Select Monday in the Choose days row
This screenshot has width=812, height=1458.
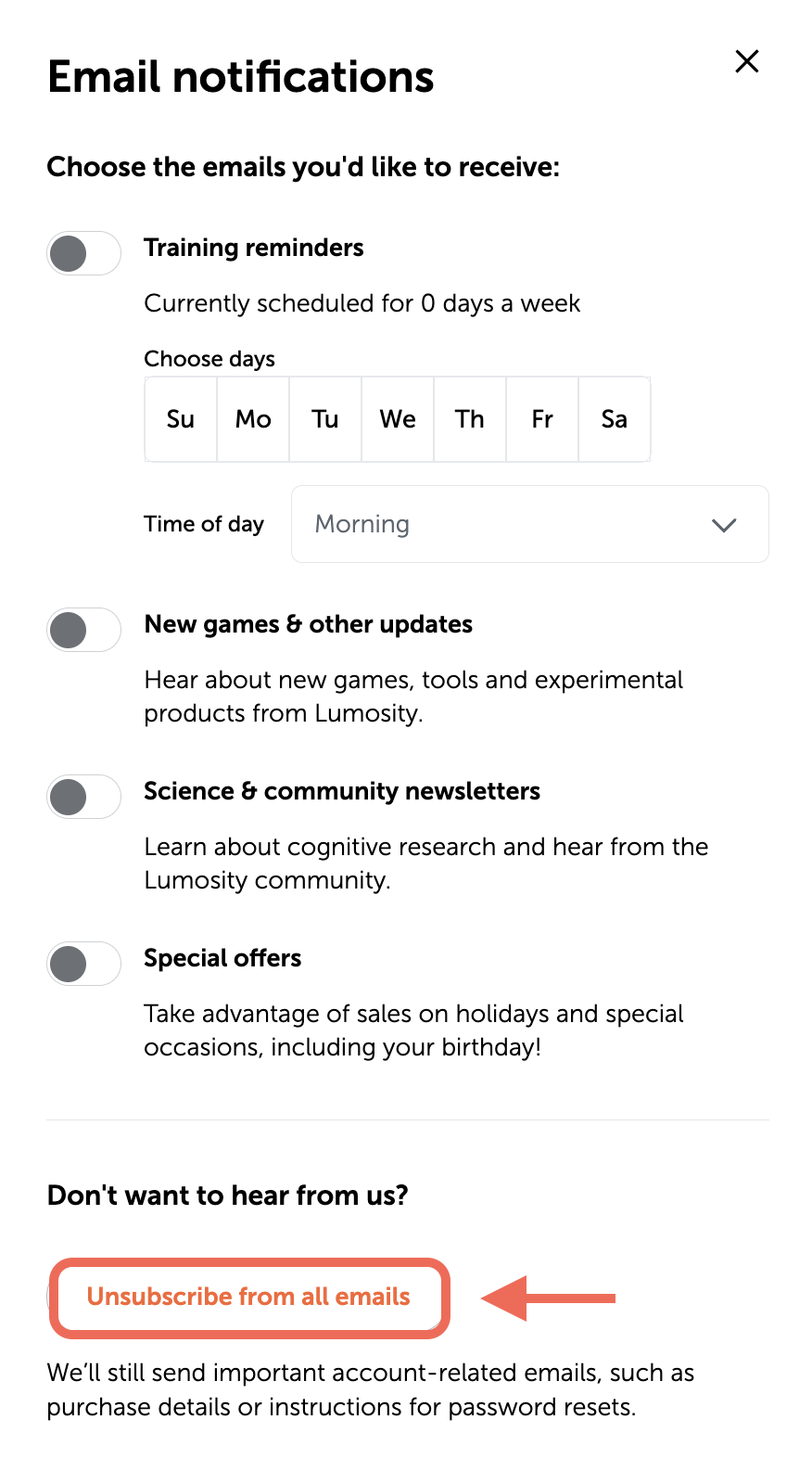click(252, 419)
